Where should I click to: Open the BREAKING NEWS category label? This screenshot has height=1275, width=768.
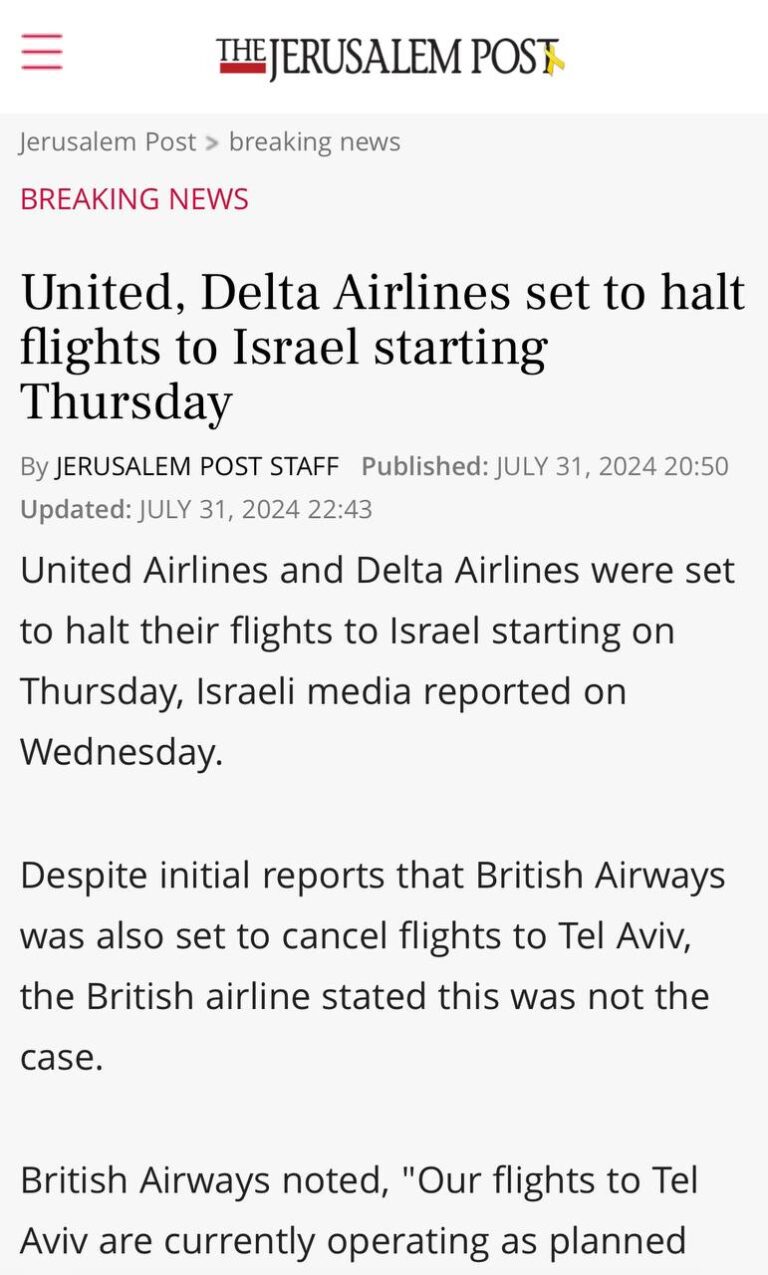tap(134, 199)
